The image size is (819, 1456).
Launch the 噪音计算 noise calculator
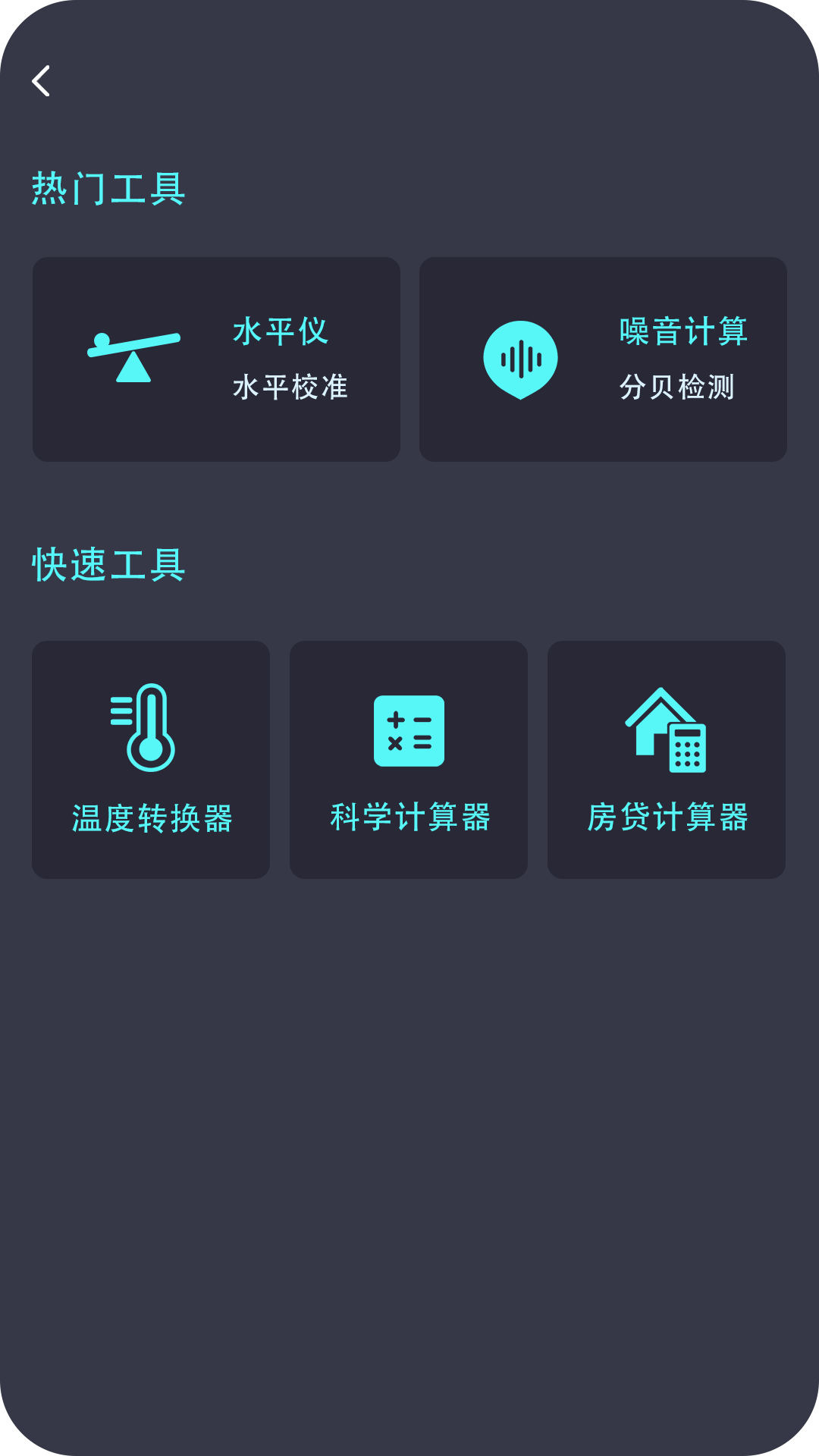click(x=603, y=359)
